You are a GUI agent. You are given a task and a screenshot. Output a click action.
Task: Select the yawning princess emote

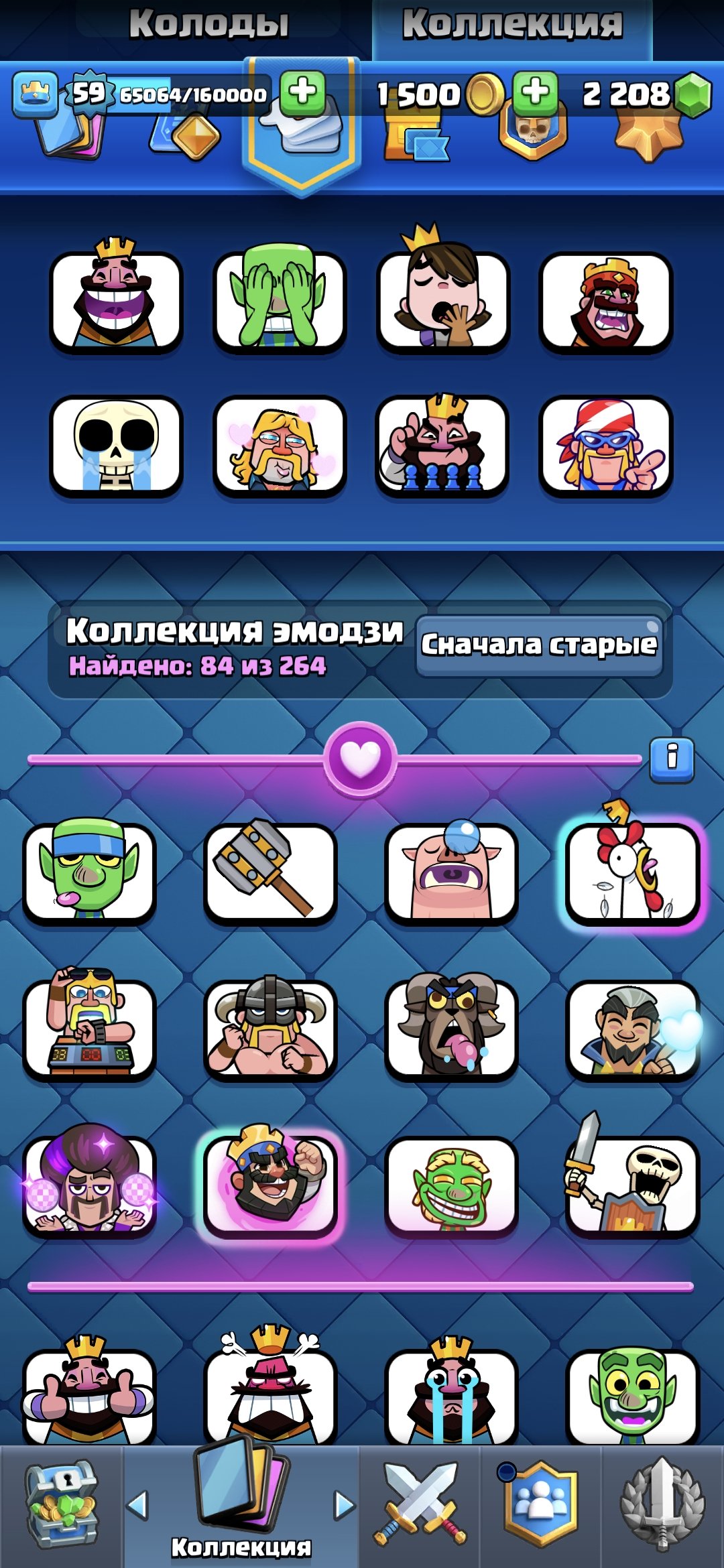click(x=443, y=295)
